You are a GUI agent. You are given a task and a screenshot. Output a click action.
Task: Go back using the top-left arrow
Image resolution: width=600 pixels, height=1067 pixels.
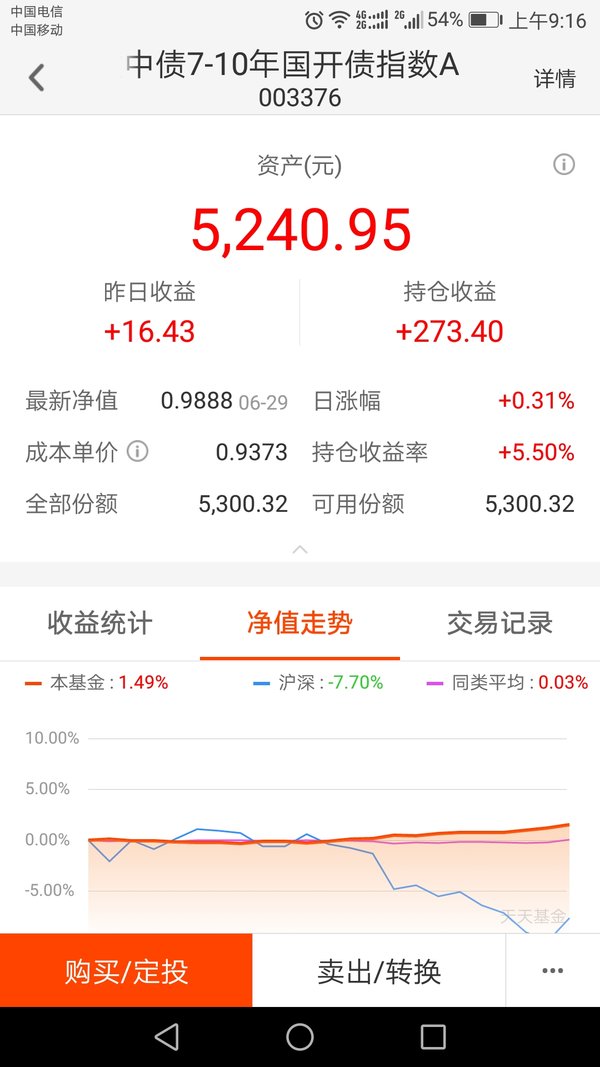click(36, 78)
